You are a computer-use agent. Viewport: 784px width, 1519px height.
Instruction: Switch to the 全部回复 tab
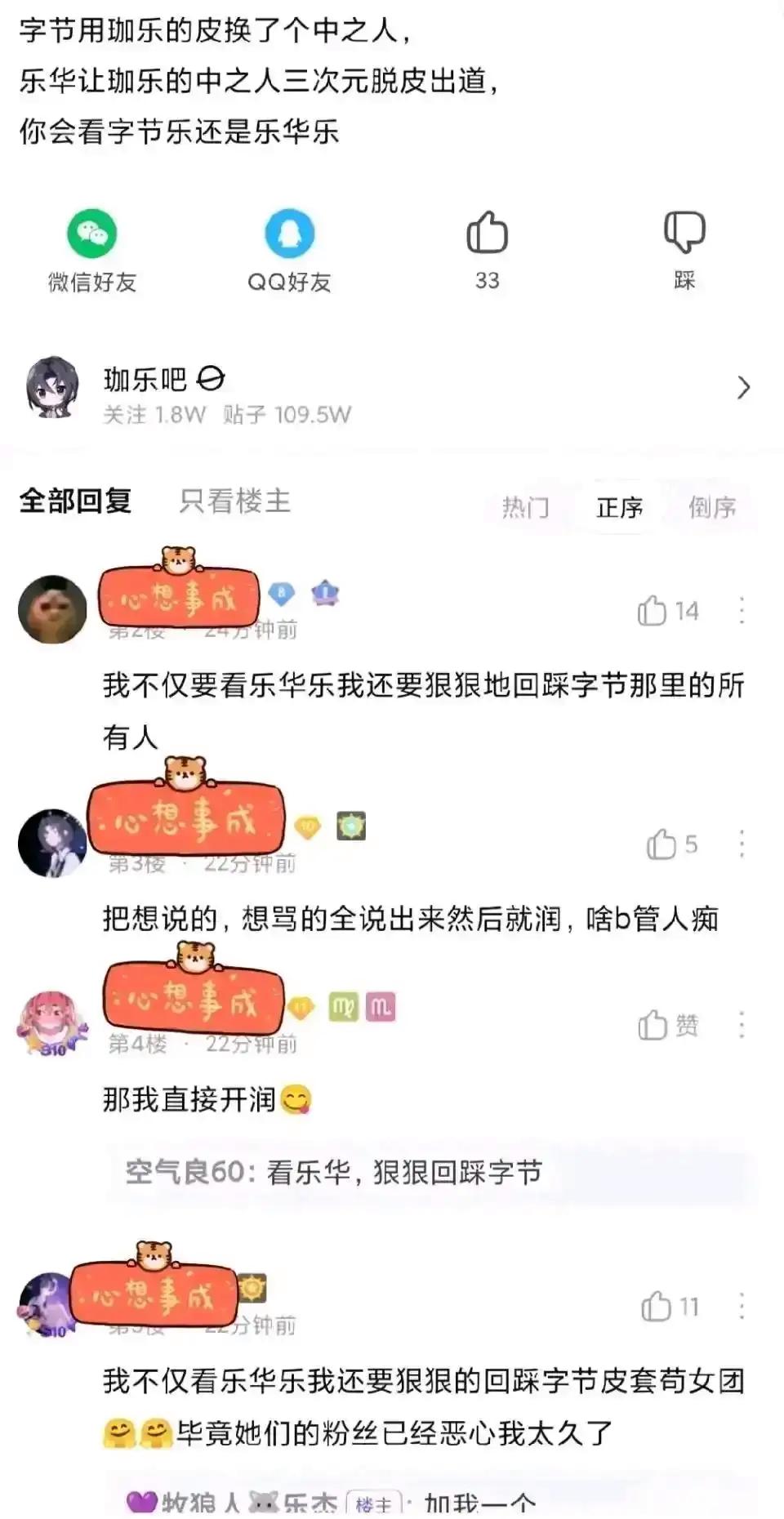(x=75, y=501)
